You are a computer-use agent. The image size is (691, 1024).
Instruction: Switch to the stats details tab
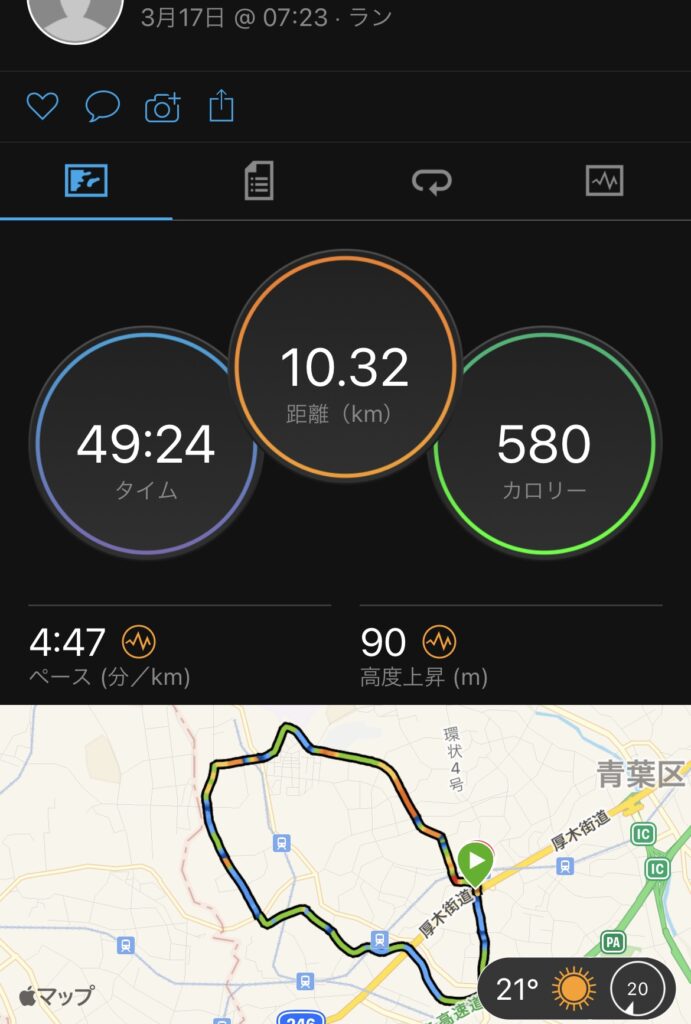click(259, 182)
